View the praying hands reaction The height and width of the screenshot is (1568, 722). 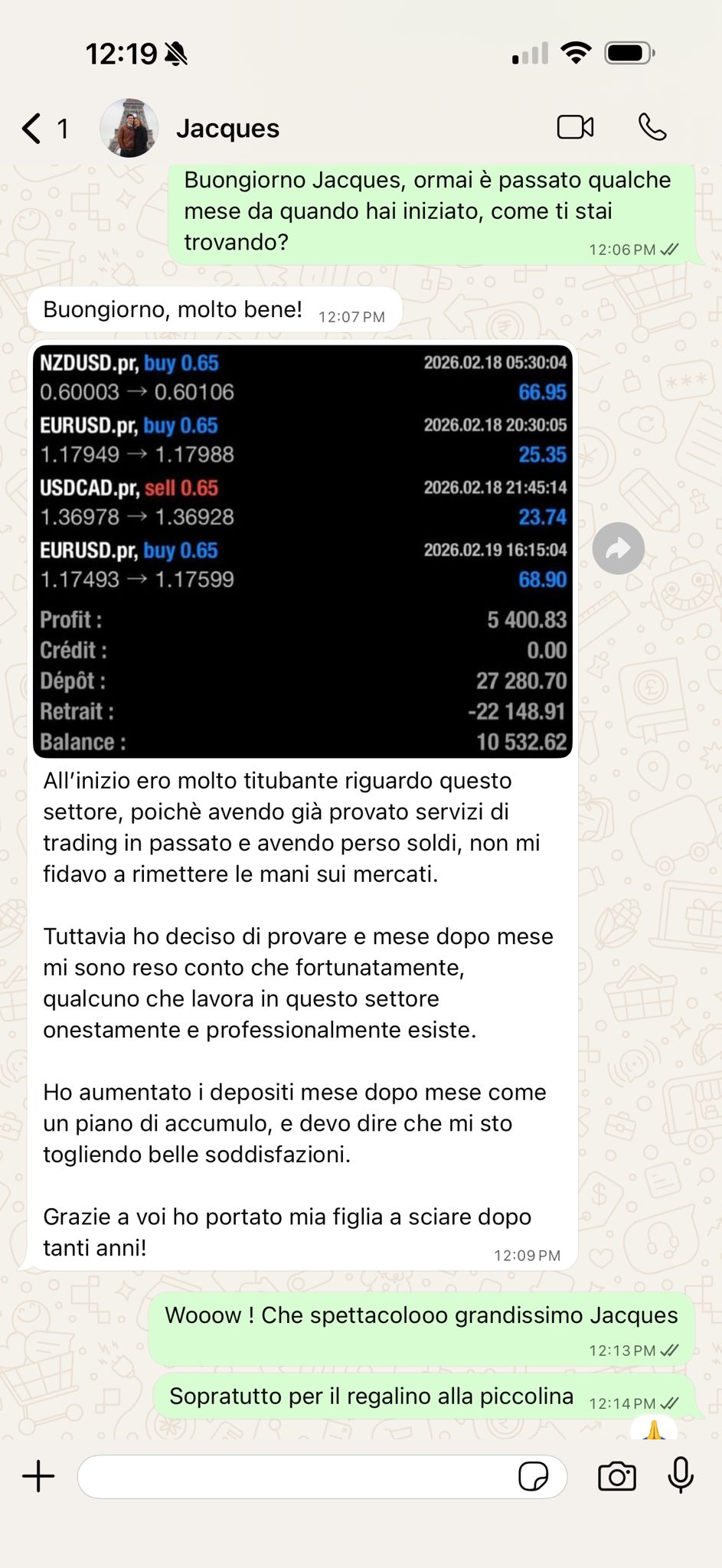[x=653, y=1429]
